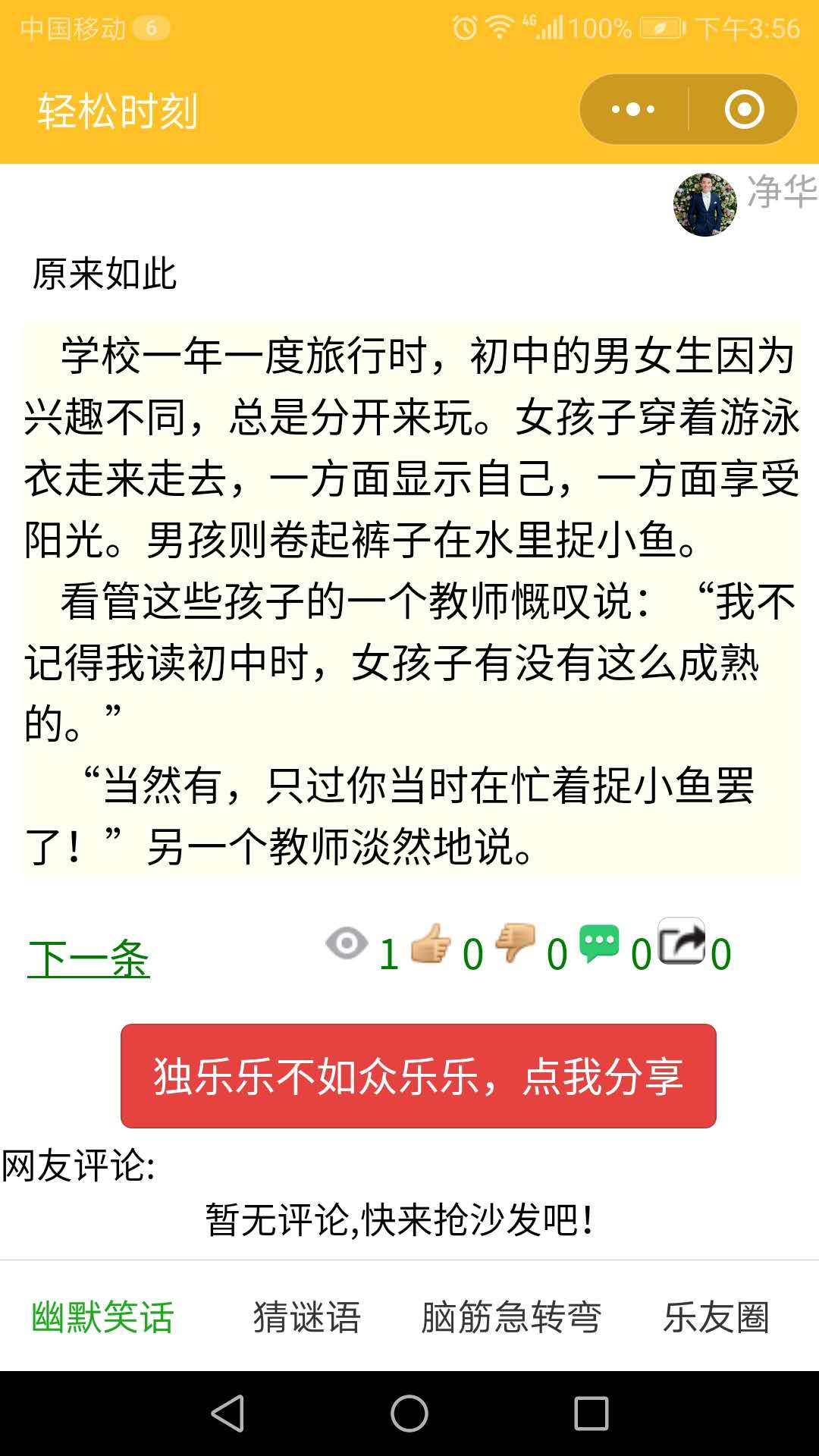The image size is (819, 1456).
Task: Go to the next joke via 下一条
Action: click(x=89, y=959)
